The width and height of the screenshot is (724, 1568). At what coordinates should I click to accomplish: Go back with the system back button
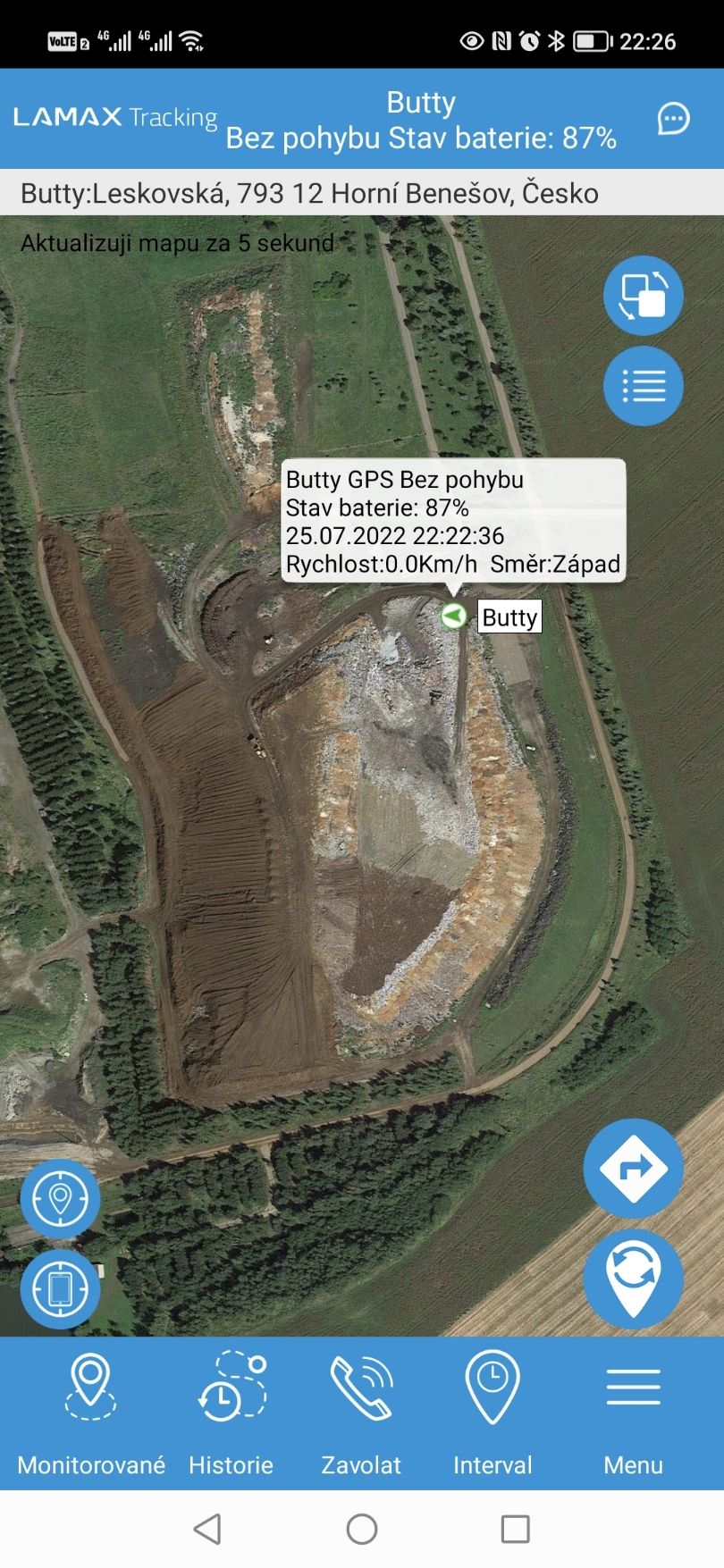tap(207, 1529)
